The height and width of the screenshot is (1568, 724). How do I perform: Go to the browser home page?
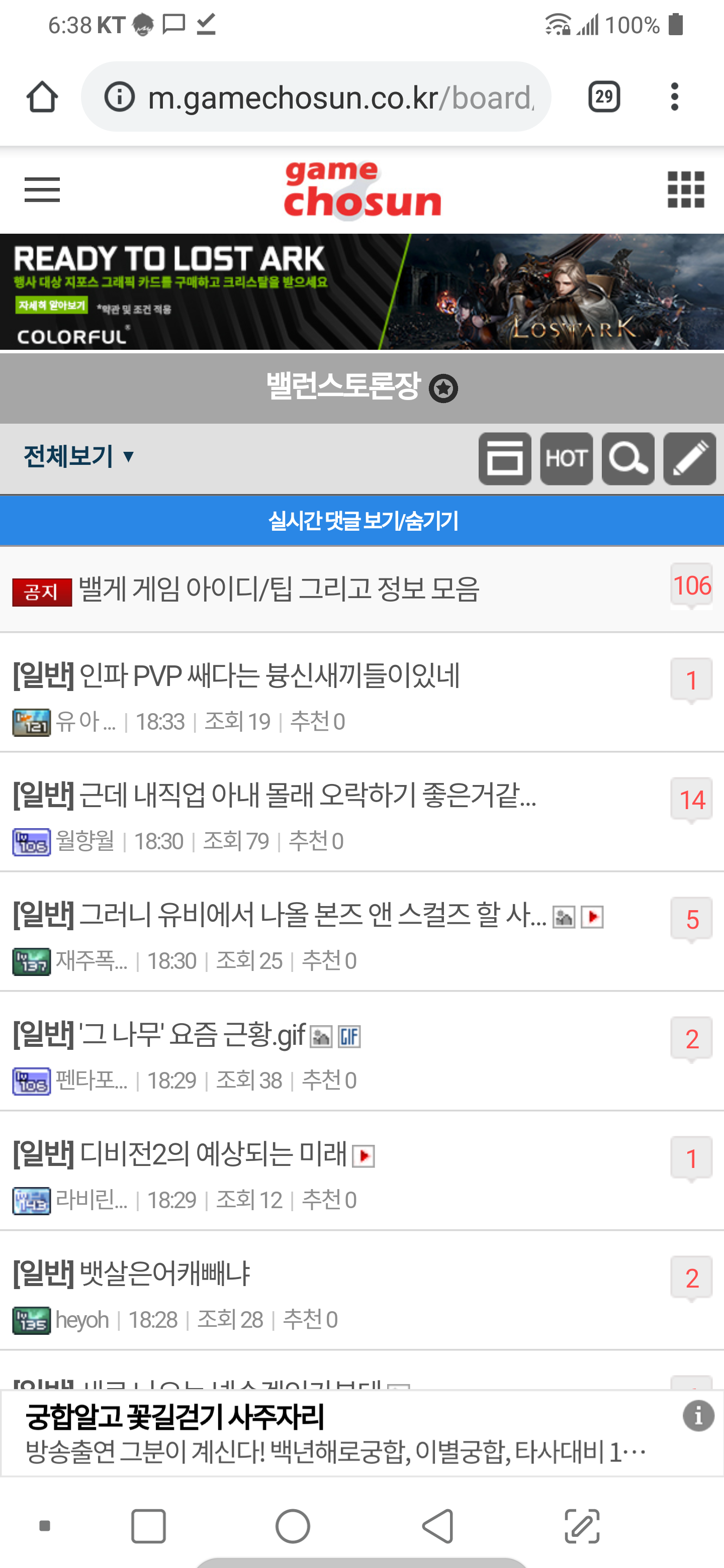click(42, 97)
